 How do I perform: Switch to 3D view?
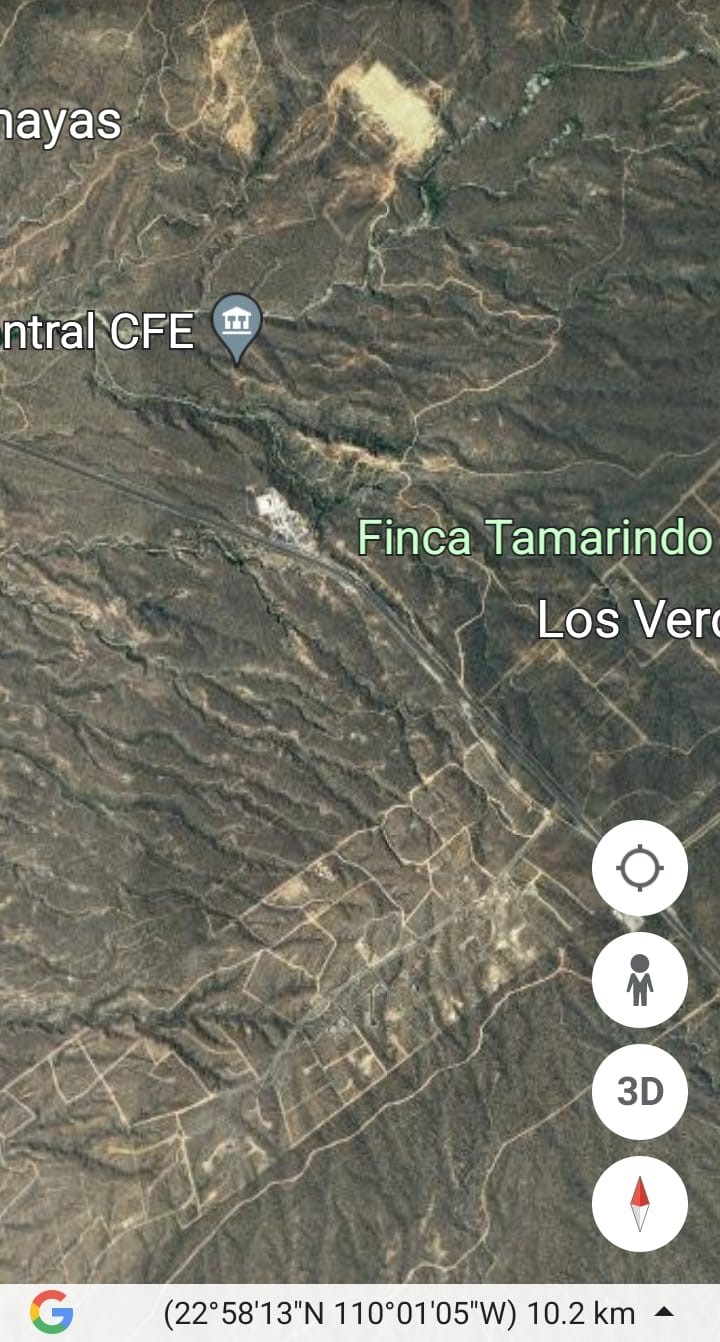(x=639, y=1092)
